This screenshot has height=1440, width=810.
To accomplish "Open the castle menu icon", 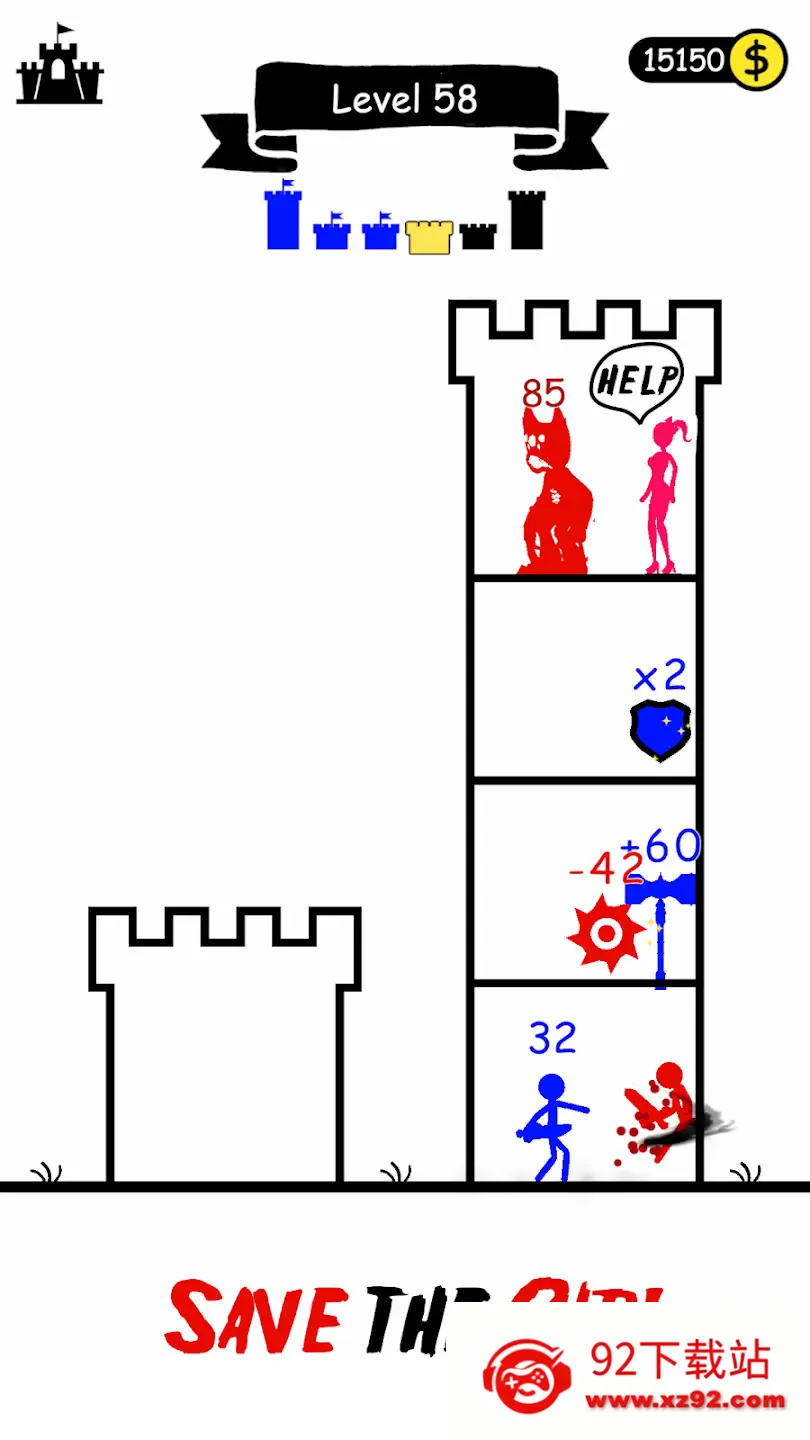I will pos(60,66).
